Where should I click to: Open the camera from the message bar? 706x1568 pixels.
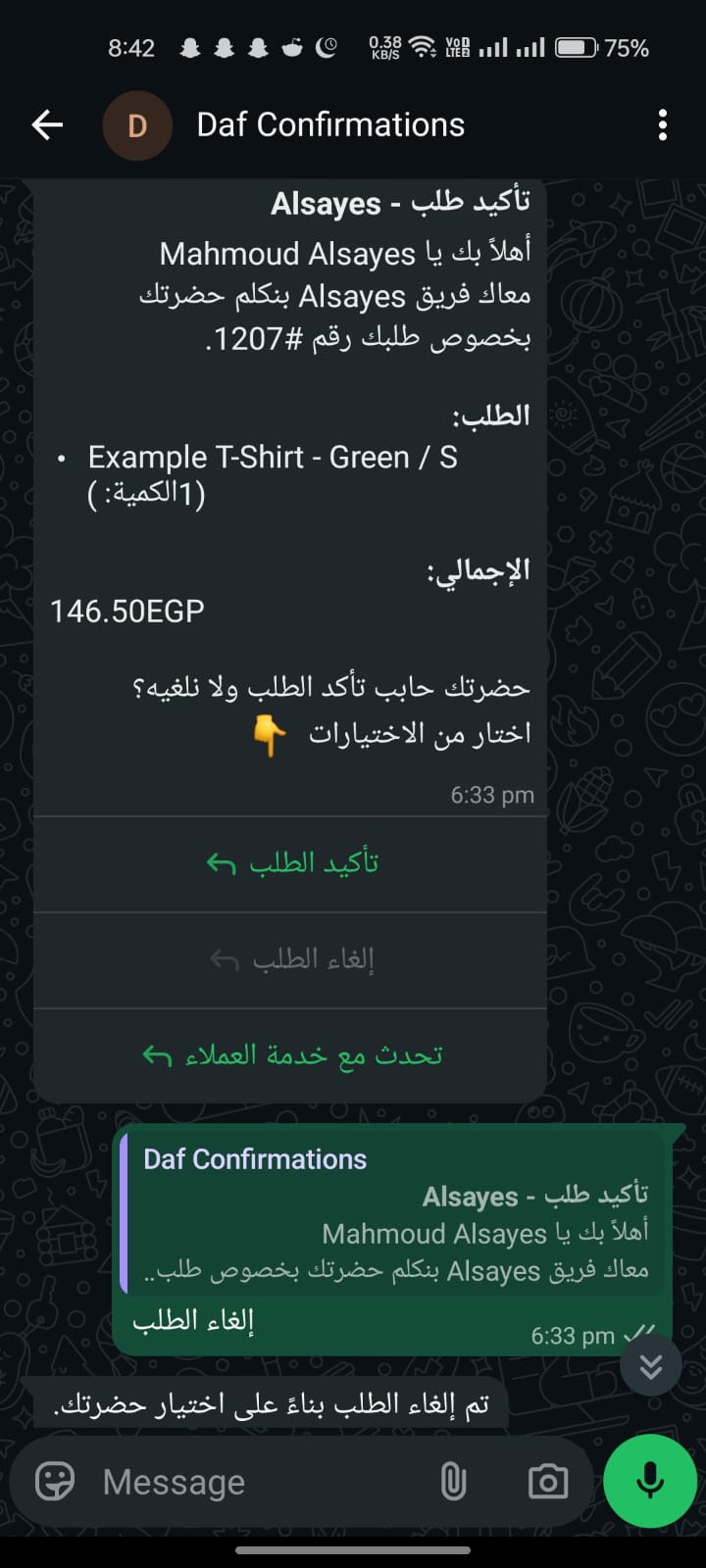pos(548,1482)
